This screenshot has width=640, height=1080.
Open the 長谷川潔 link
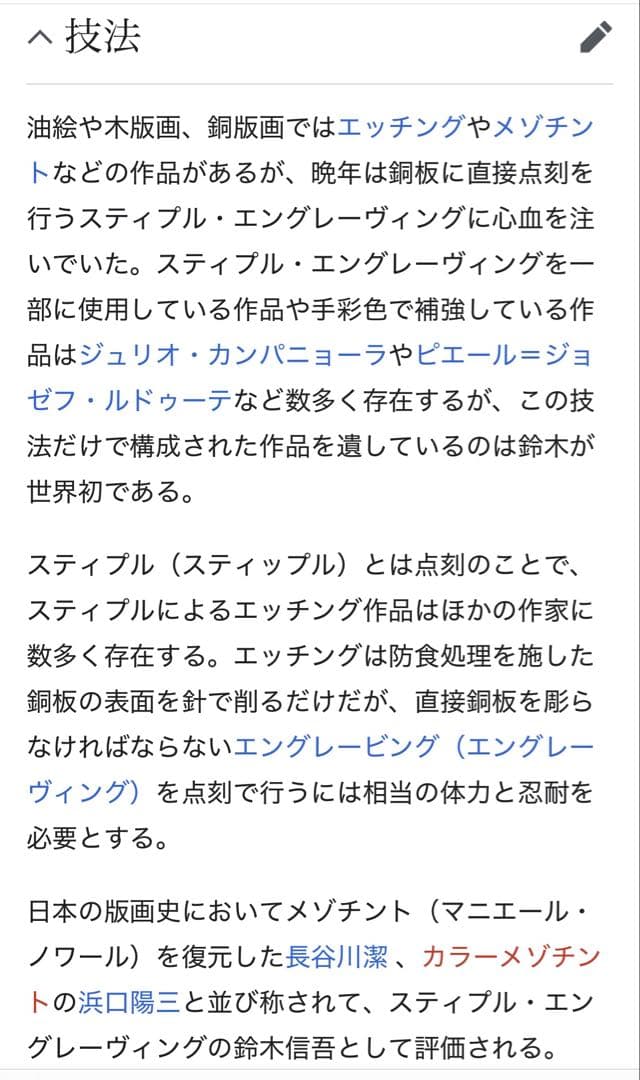coord(336,957)
